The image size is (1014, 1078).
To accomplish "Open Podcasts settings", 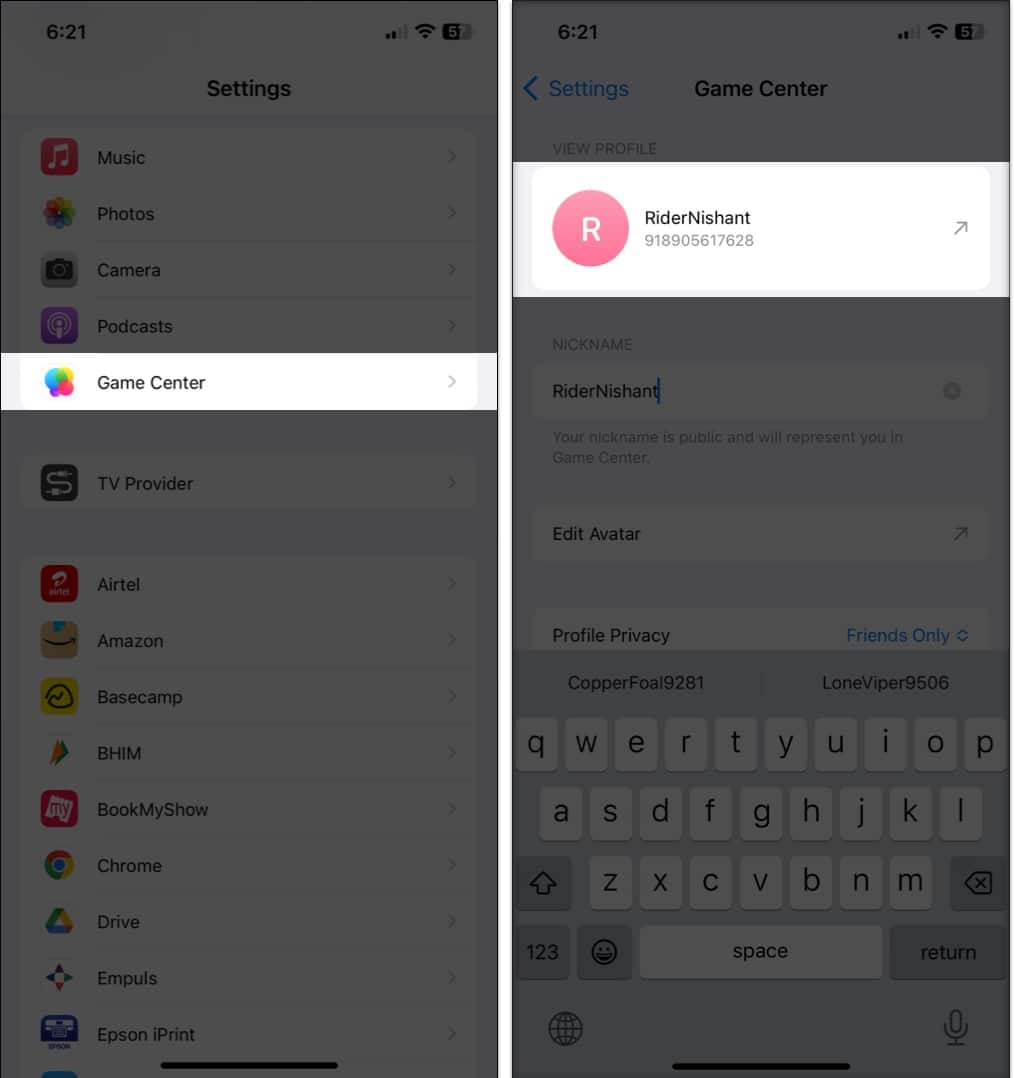I will 248,326.
